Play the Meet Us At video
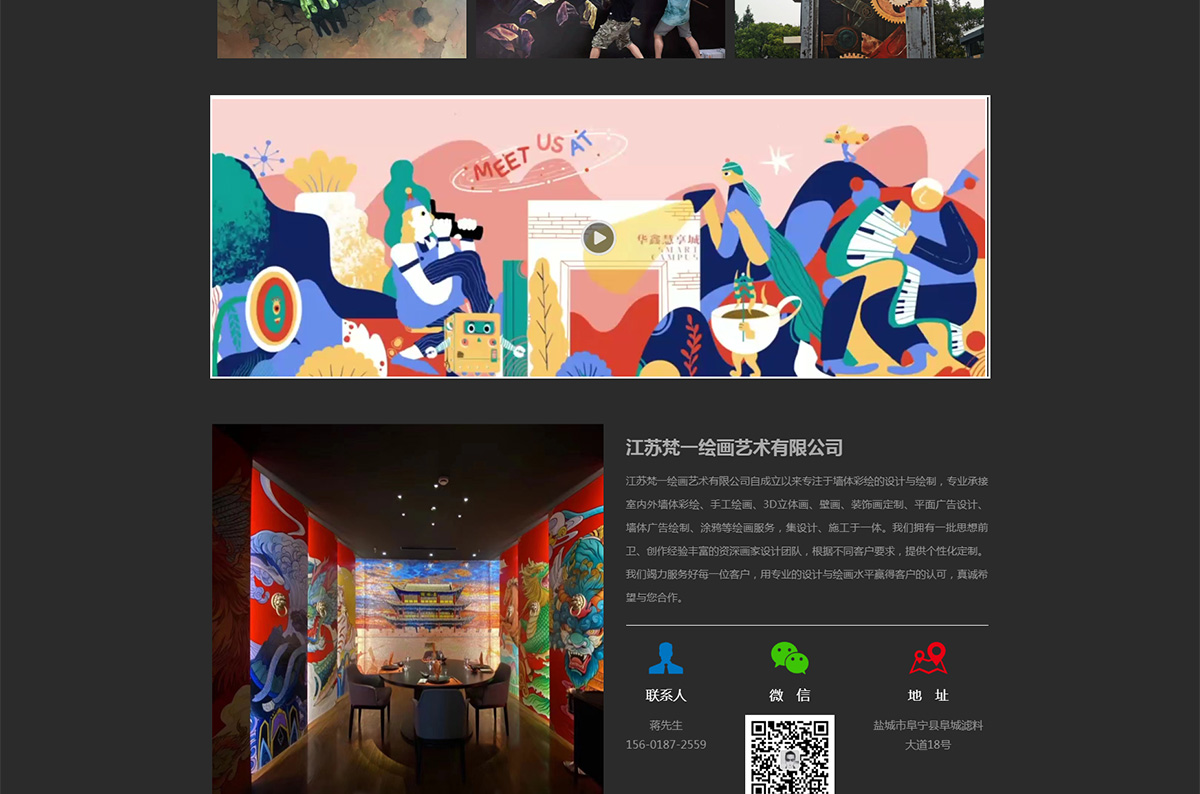 pos(598,238)
